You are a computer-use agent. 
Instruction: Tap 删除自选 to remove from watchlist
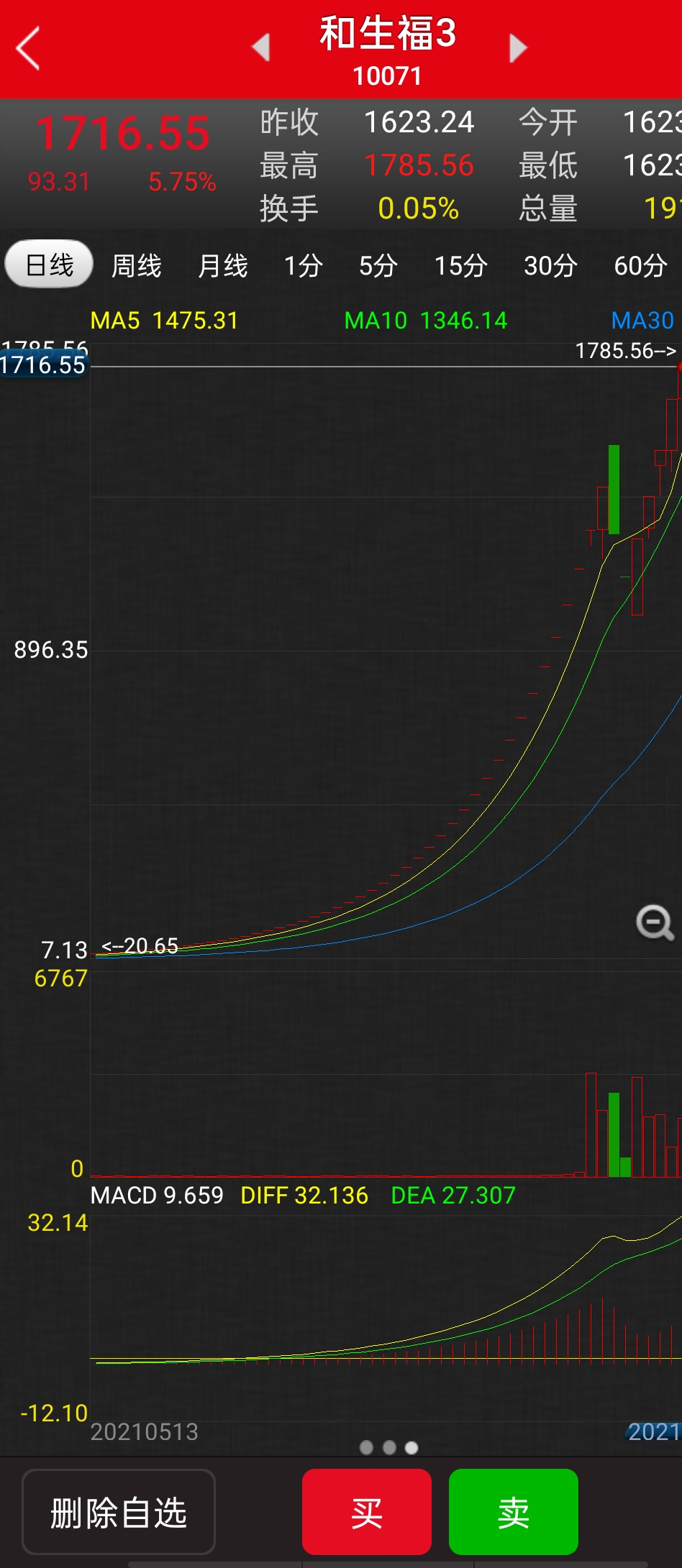pyautogui.click(x=119, y=1513)
